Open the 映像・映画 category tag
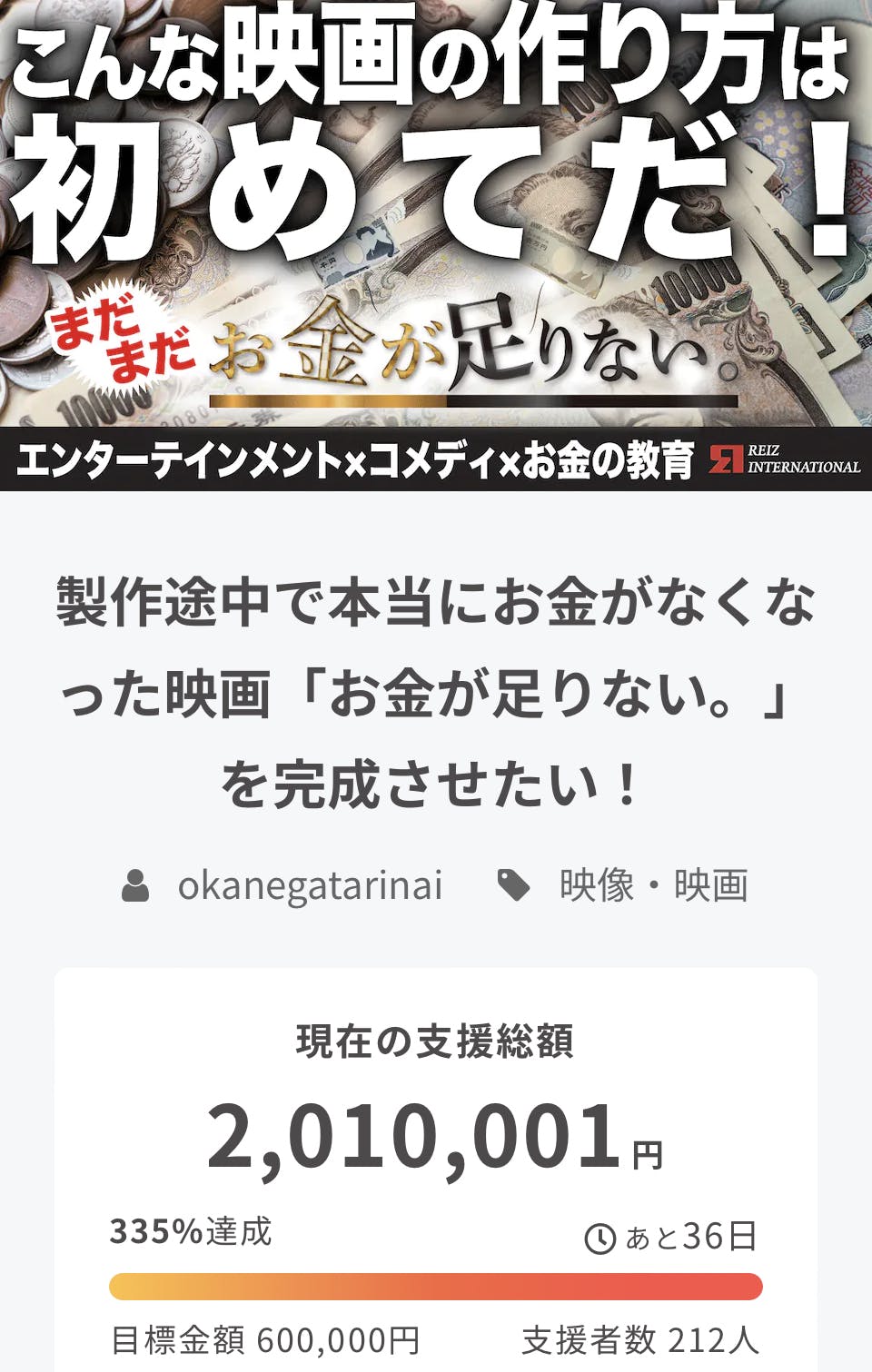The image size is (872, 1372). pyautogui.click(x=653, y=885)
